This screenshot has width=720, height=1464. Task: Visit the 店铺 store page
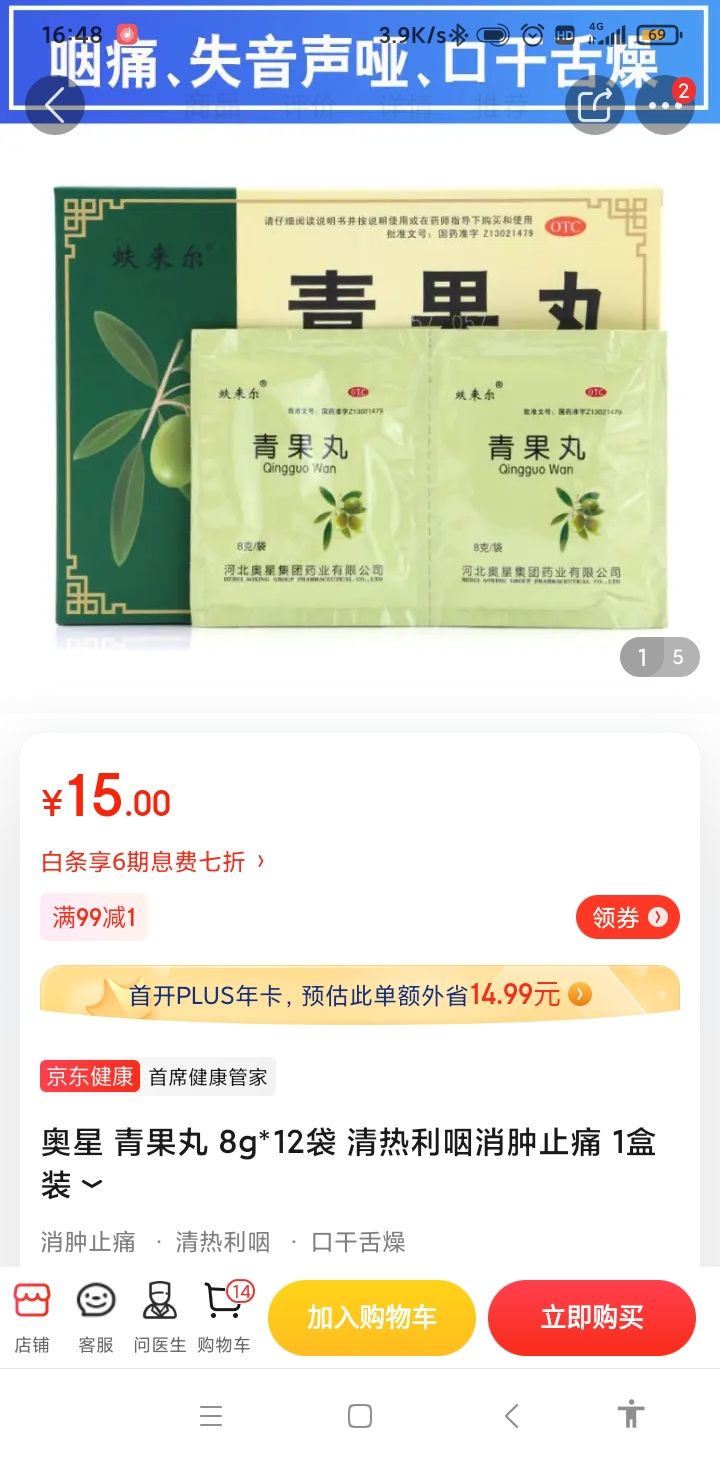click(32, 1318)
